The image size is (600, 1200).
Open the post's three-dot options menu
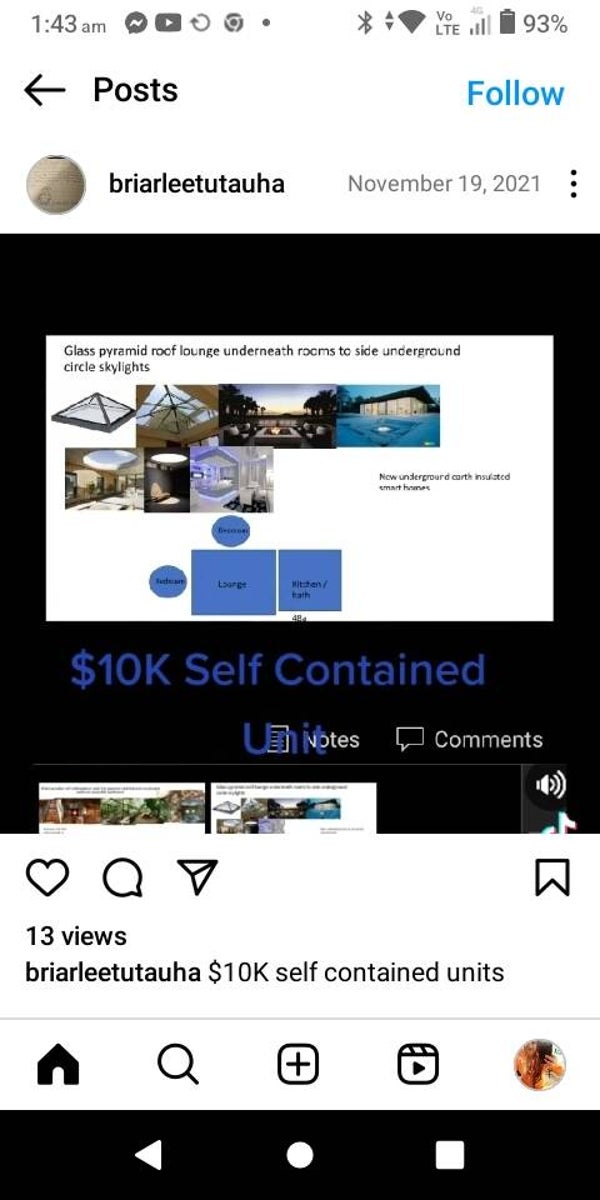click(x=573, y=184)
